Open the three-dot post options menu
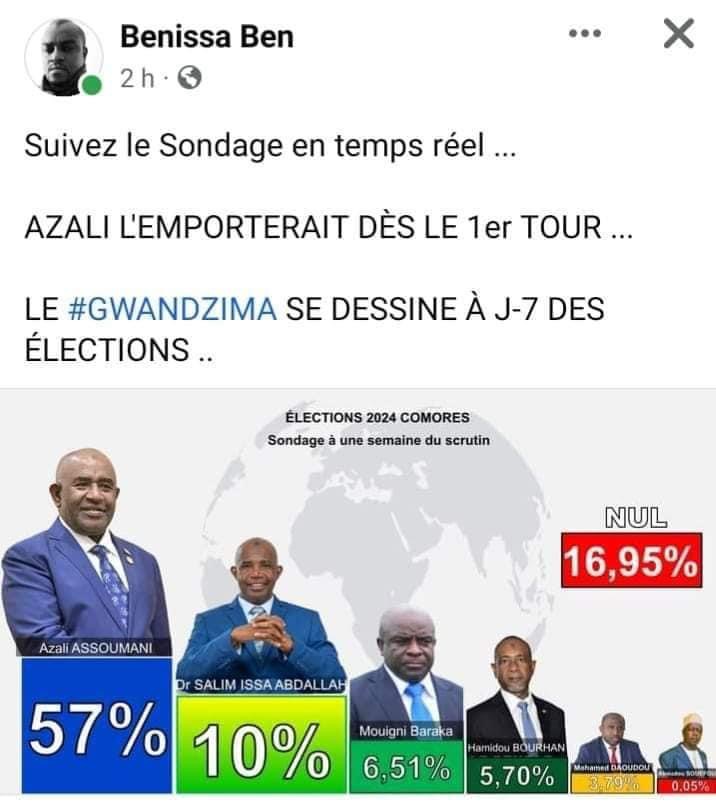Image resolution: width=716 pixels, height=804 pixels. pos(584,35)
